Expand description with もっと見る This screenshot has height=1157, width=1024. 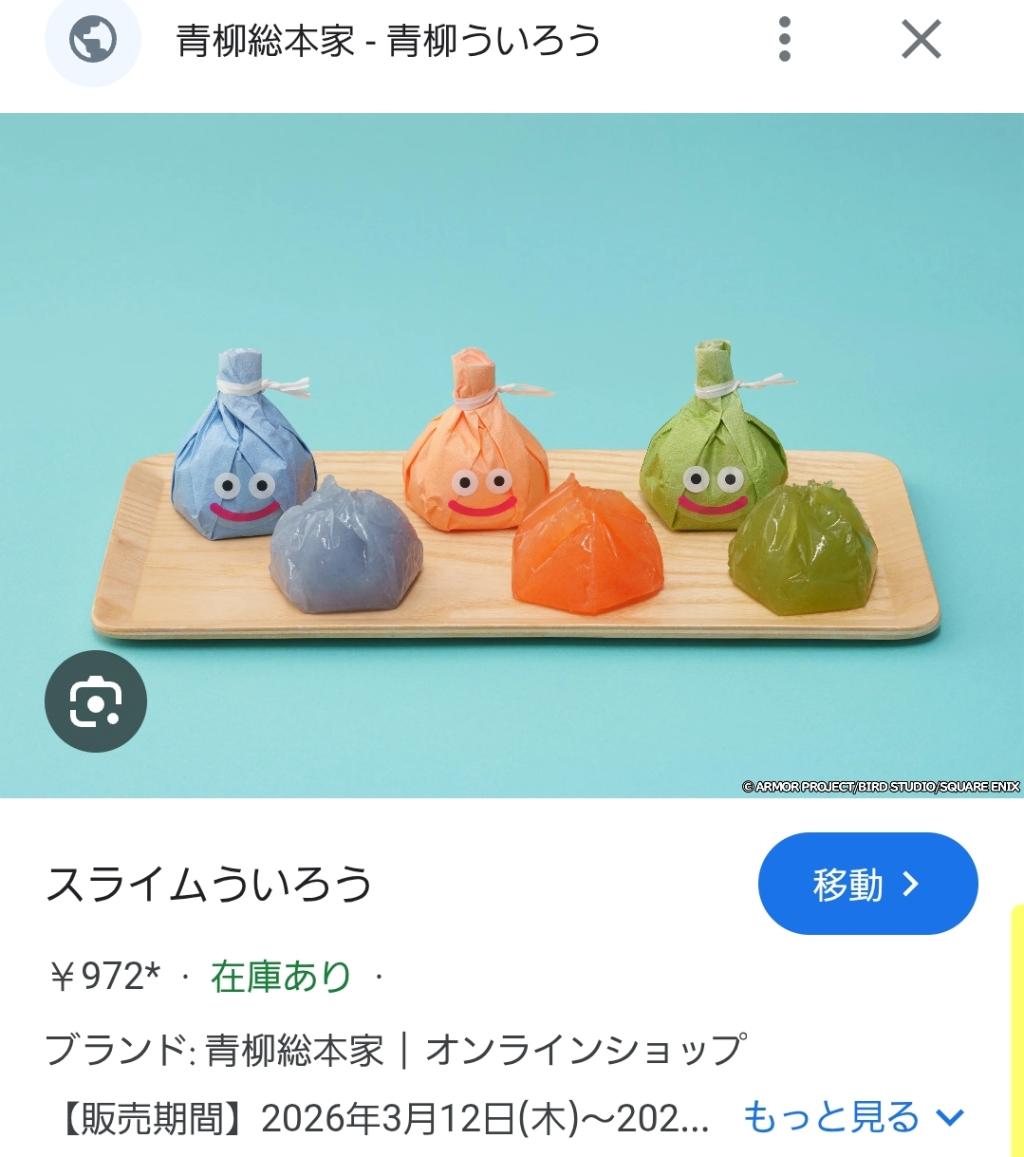click(853, 1117)
